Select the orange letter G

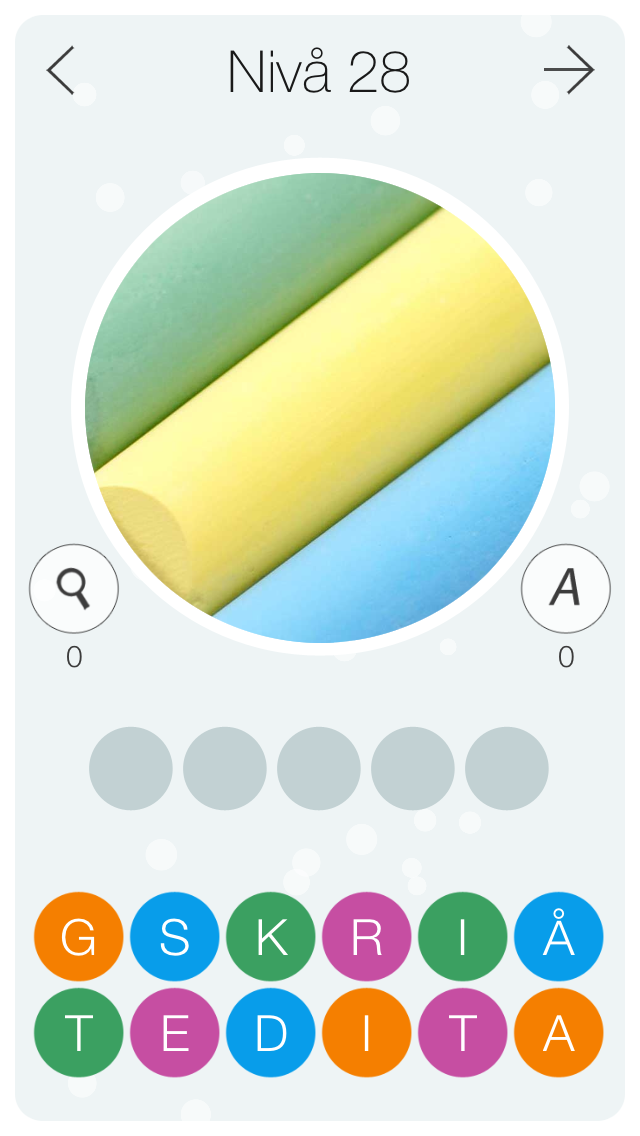tap(78, 937)
